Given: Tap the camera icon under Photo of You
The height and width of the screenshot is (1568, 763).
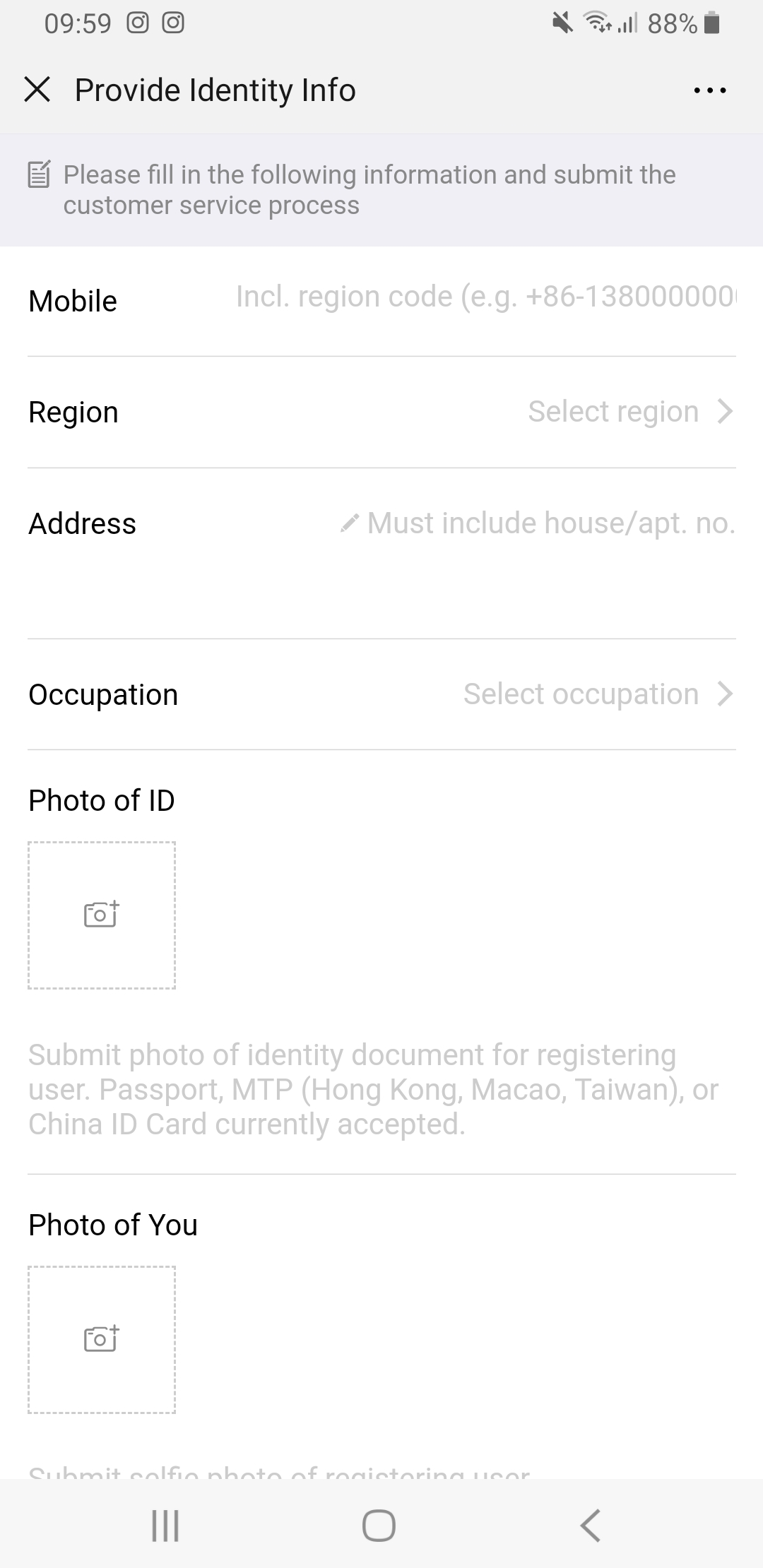Looking at the screenshot, I should (x=101, y=1338).
